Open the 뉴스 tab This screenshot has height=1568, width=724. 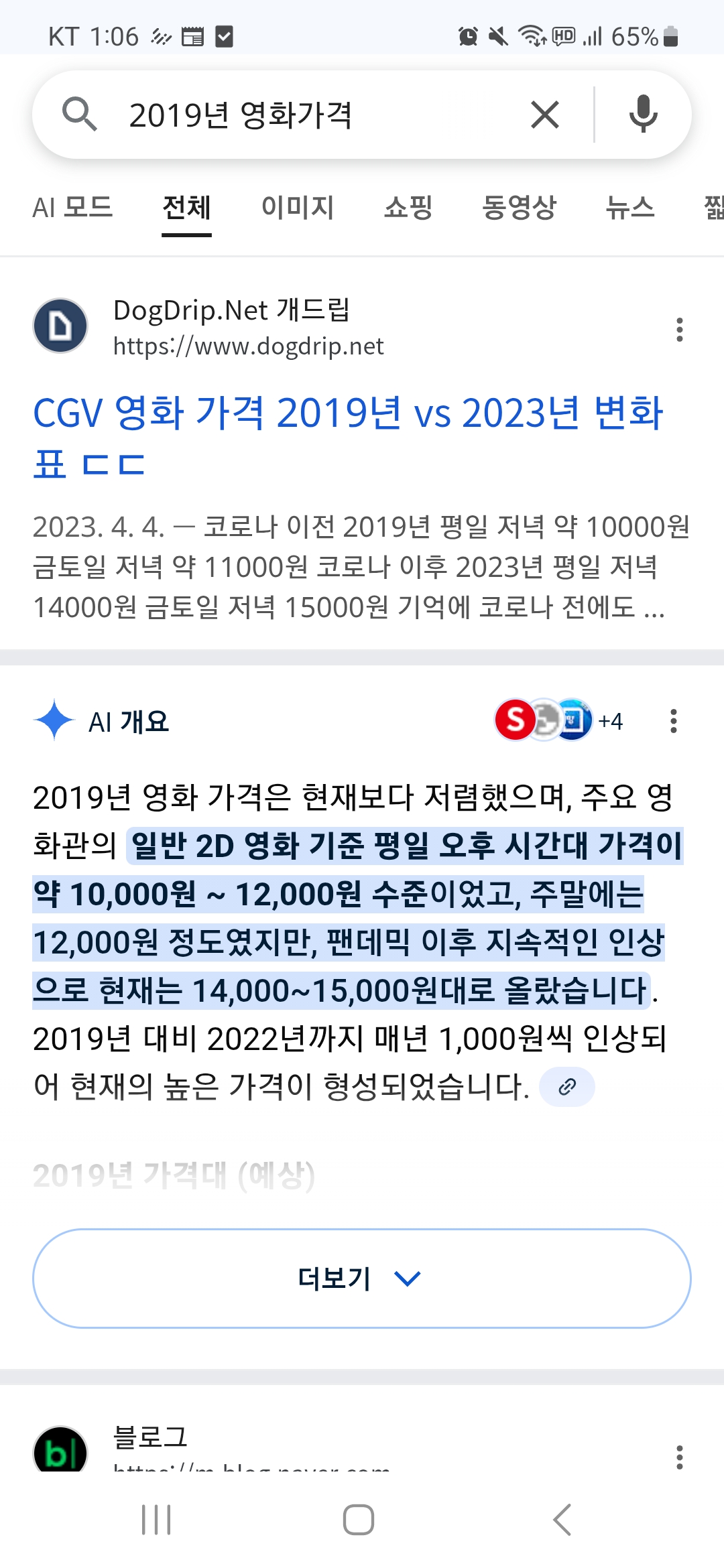pos(629,207)
